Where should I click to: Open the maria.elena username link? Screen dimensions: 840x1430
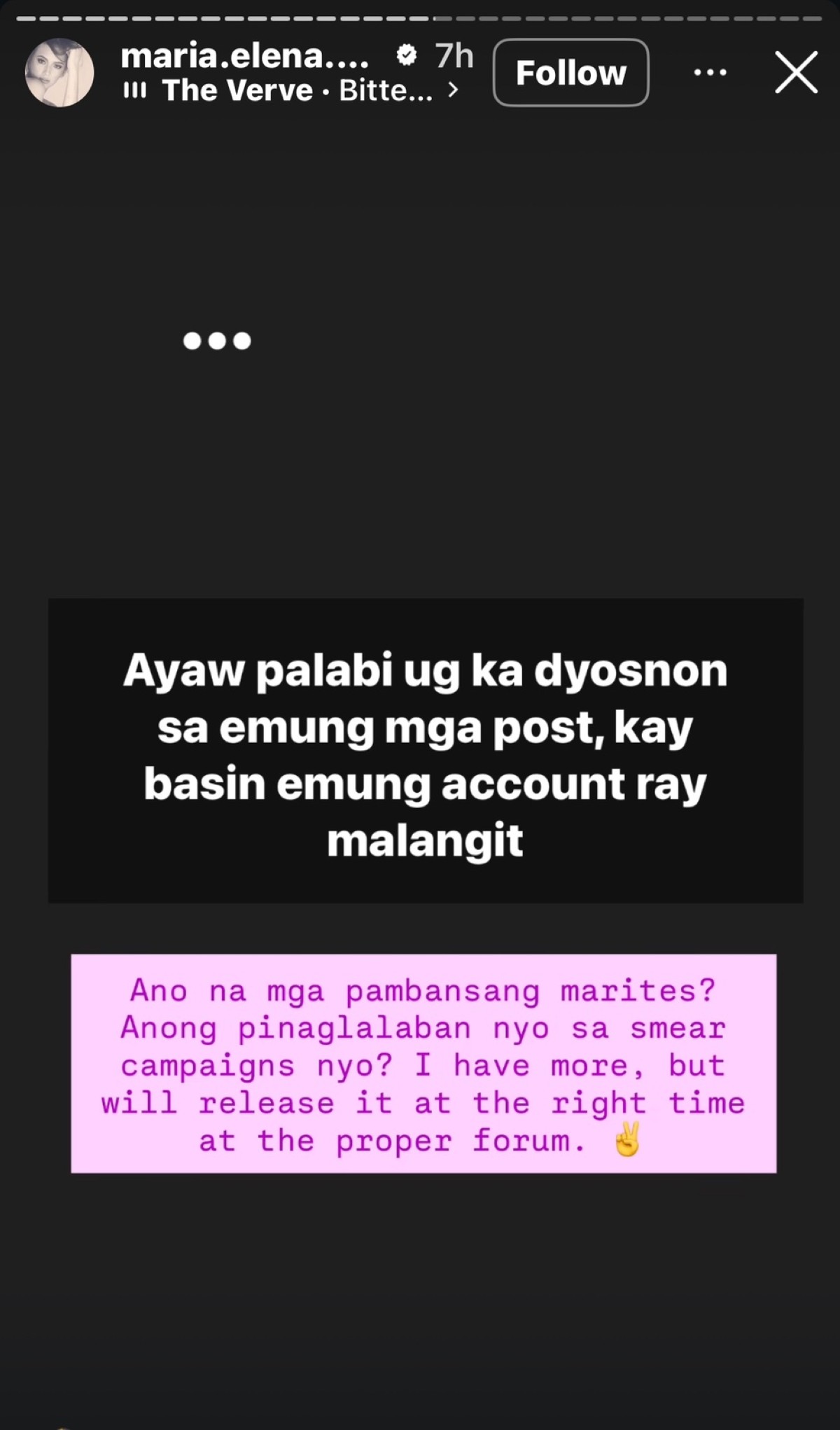(245, 56)
